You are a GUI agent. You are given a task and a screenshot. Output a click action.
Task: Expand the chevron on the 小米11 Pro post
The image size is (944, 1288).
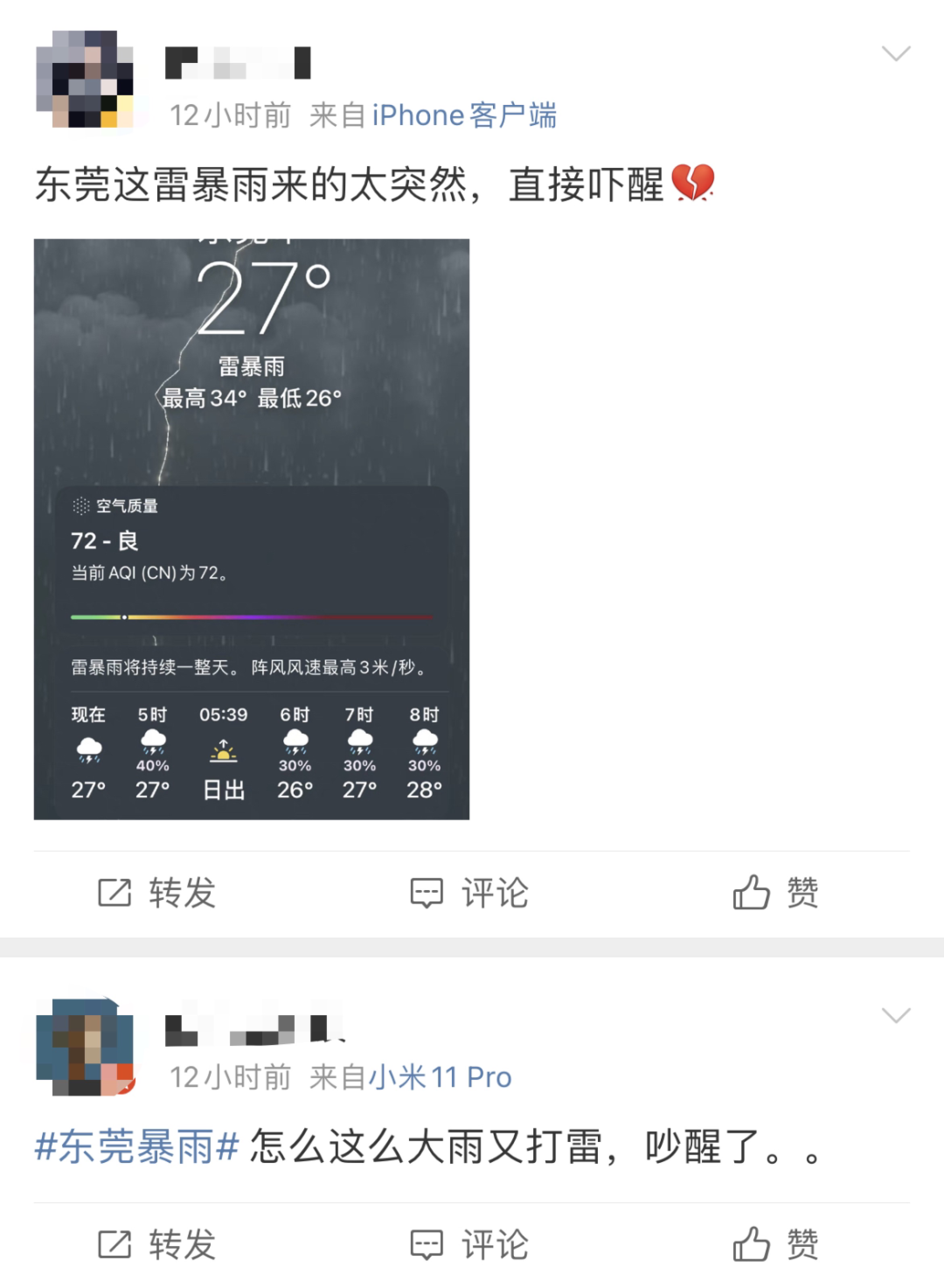pos(896,1015)
